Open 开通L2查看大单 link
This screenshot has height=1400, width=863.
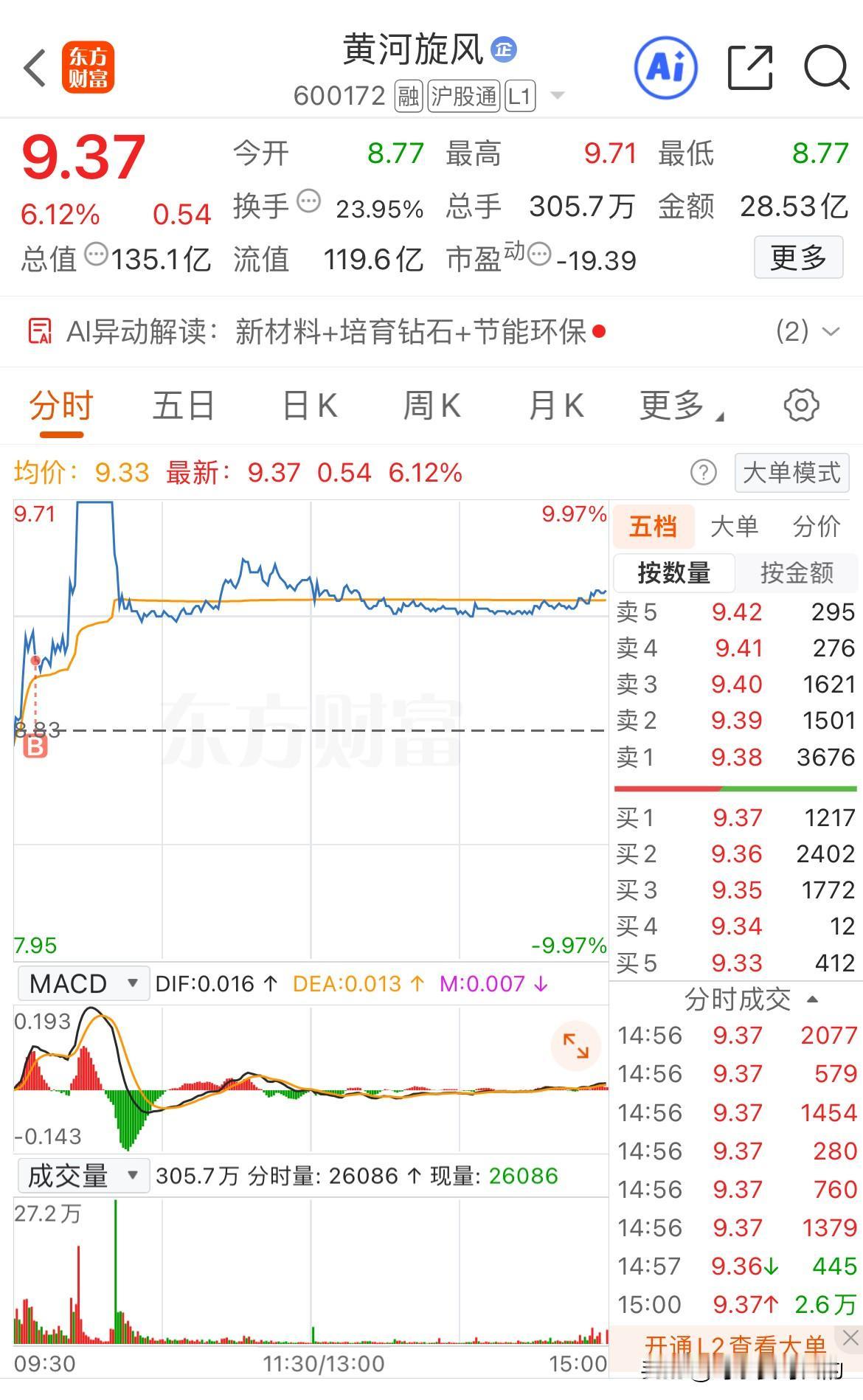(x=734, y=1342)
